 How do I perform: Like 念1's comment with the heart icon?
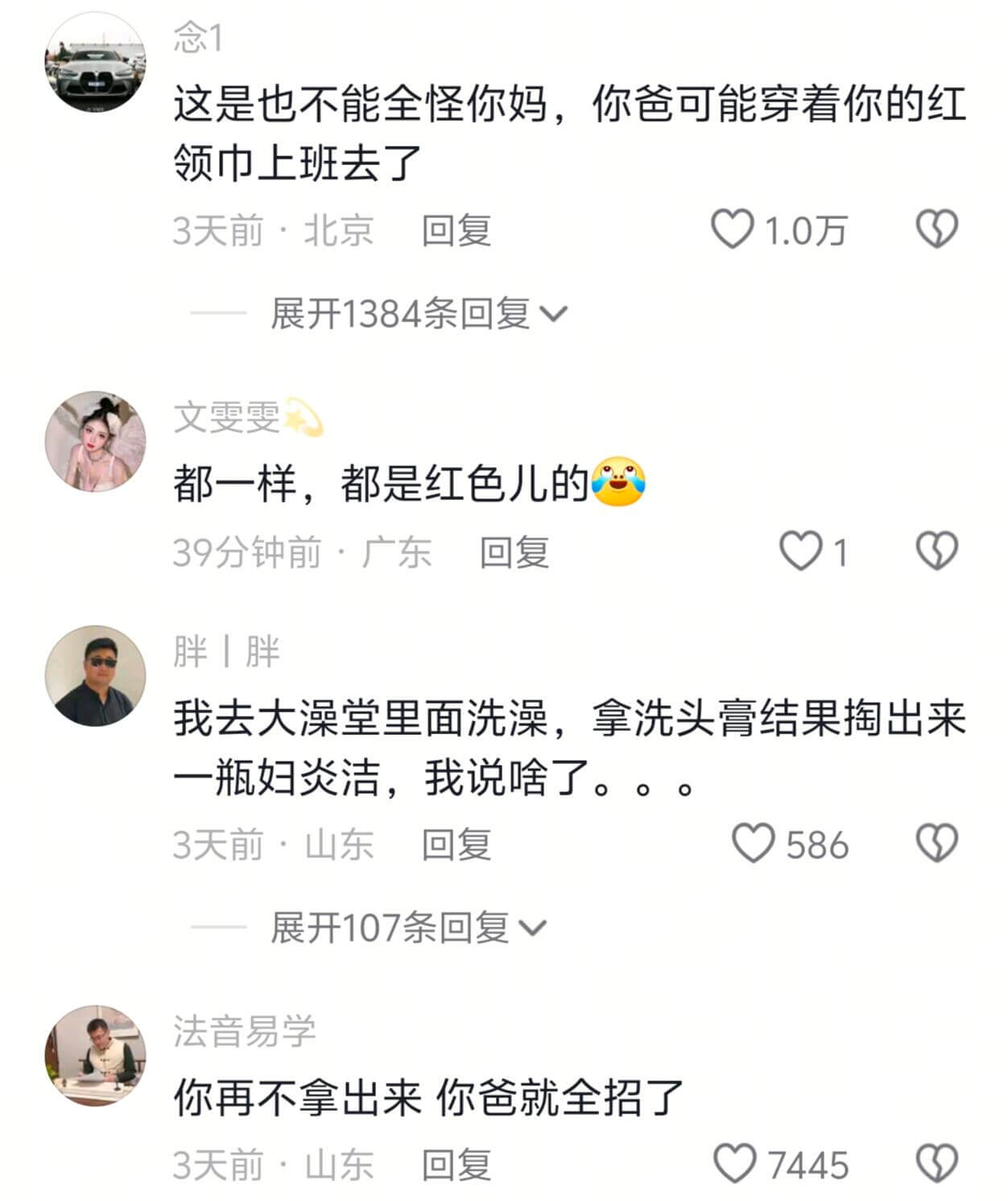pyautogui.click(x=734, y=229)
